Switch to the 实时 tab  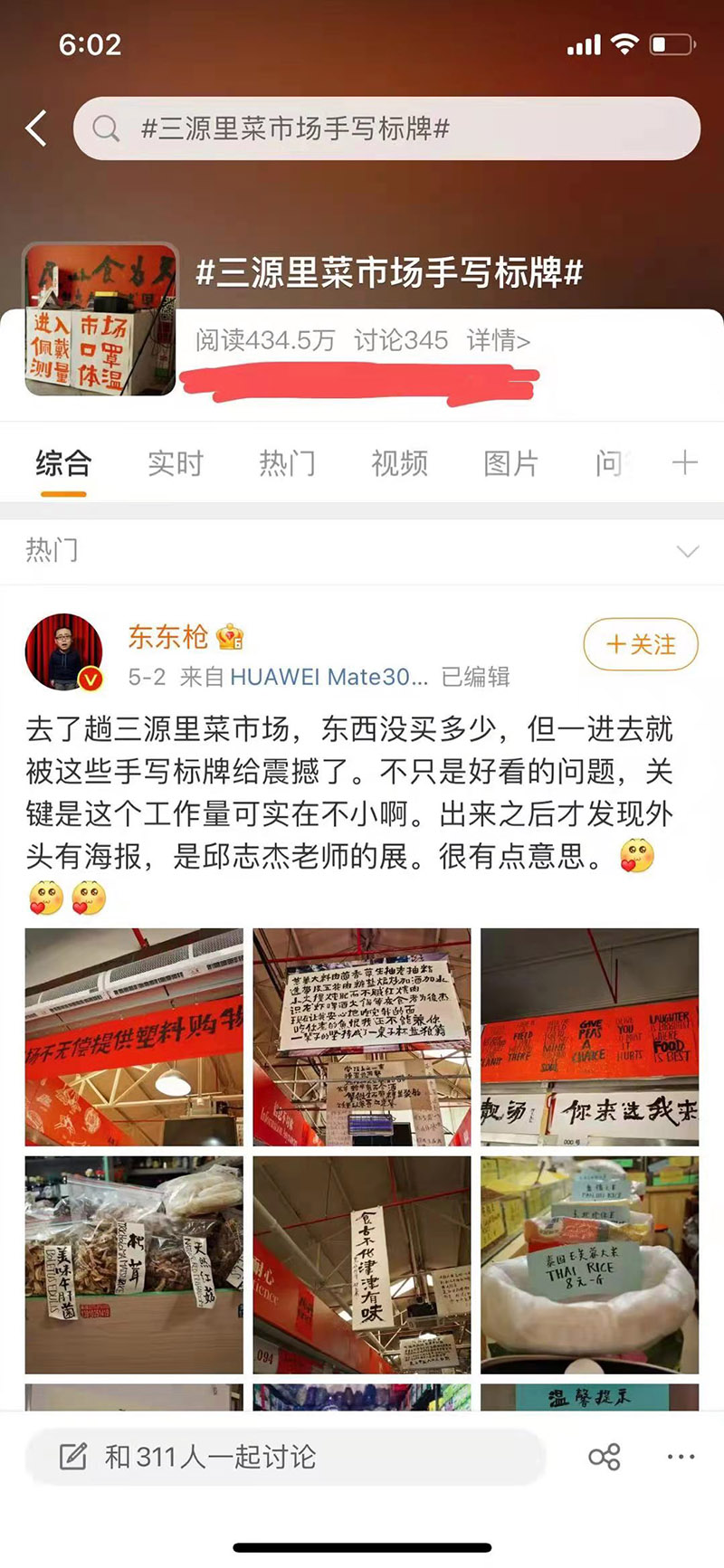176,463
